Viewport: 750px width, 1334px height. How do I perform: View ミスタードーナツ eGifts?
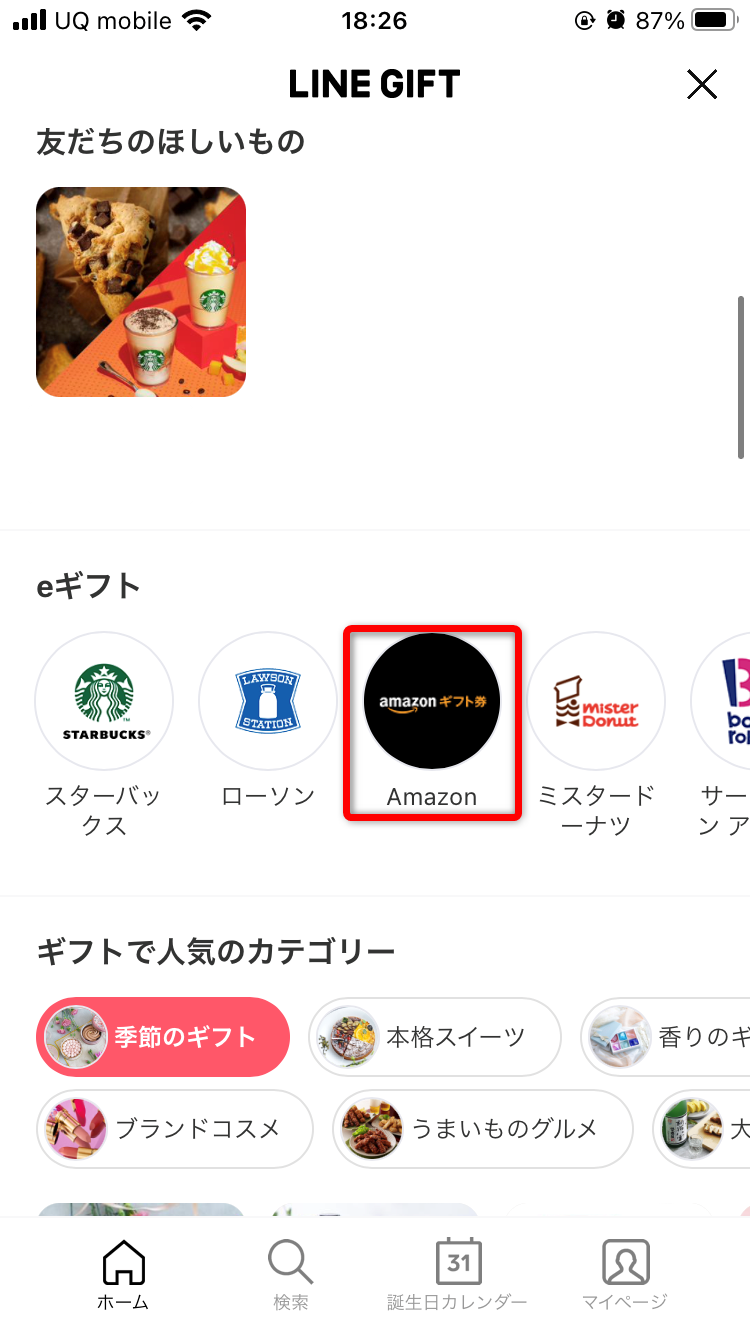coord(596,701)
